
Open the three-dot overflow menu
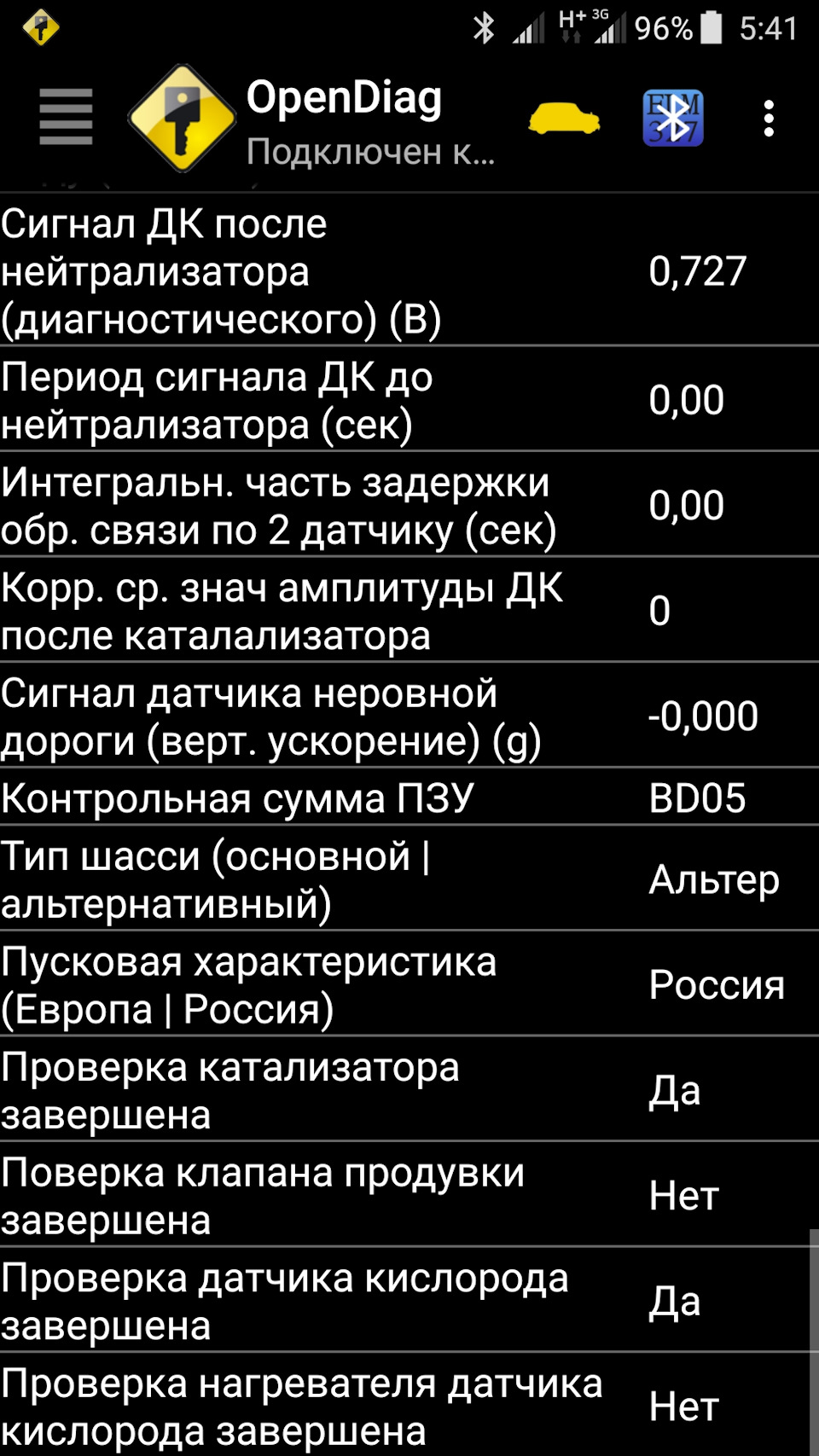pos(769,119)
